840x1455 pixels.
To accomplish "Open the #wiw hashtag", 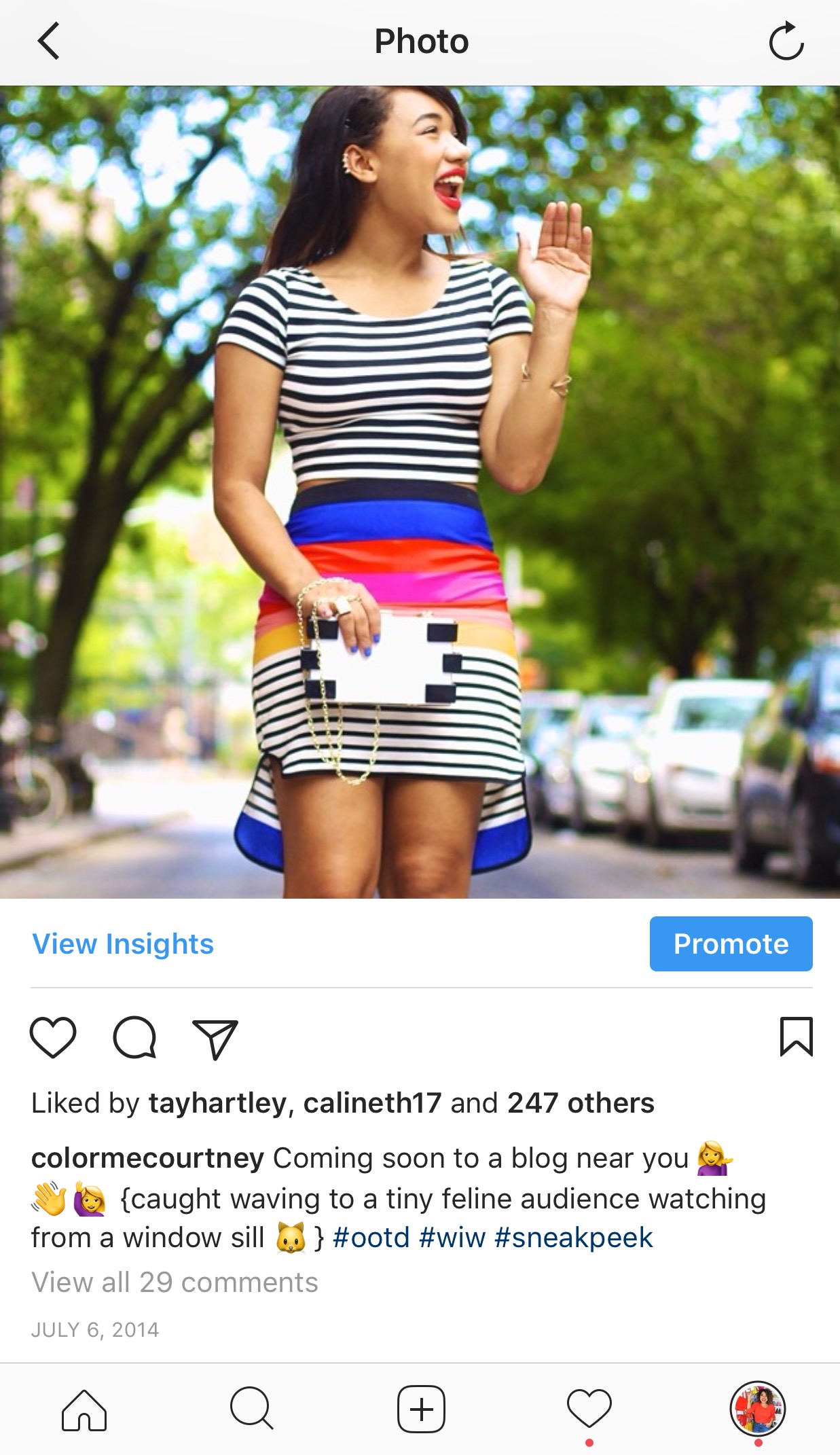I will (x=452, y=1238).
